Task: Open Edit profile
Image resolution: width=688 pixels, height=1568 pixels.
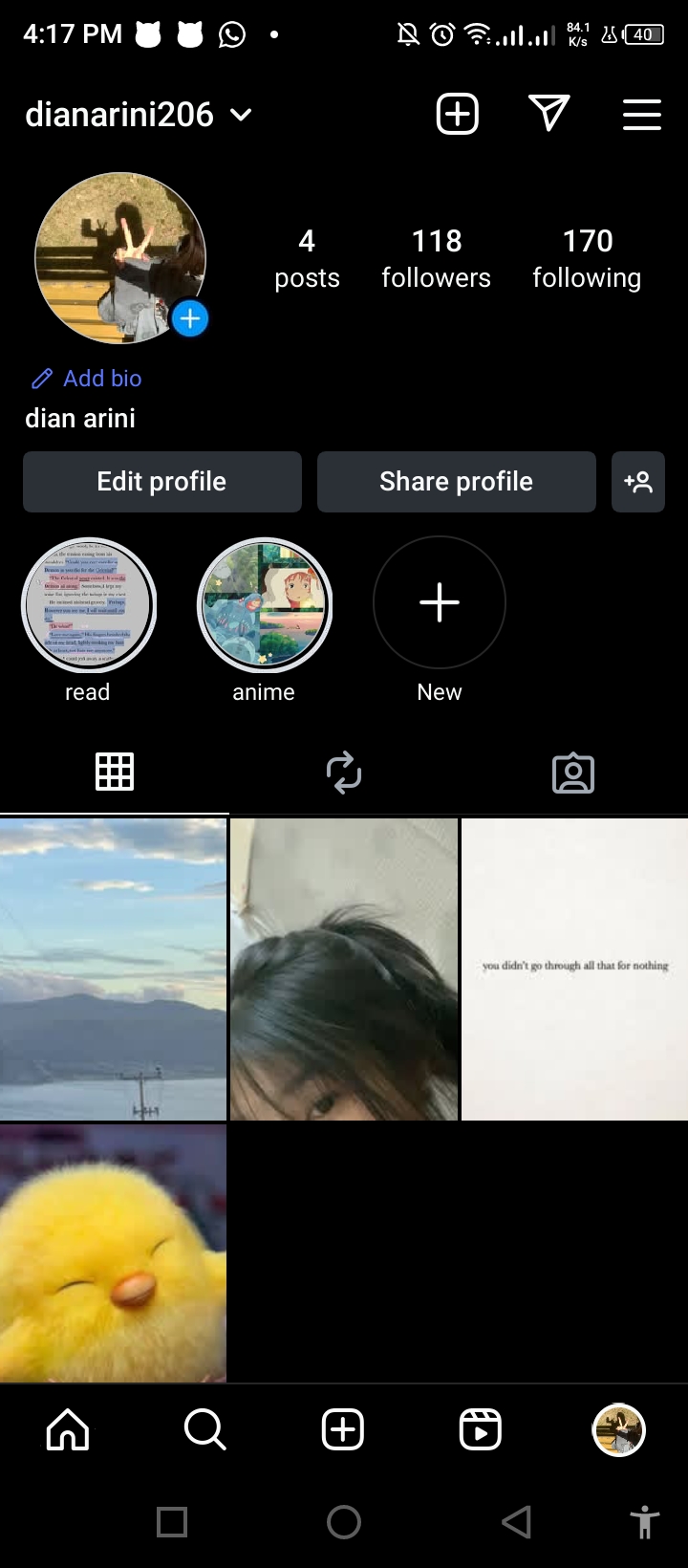Action: [x=162, y=482]
